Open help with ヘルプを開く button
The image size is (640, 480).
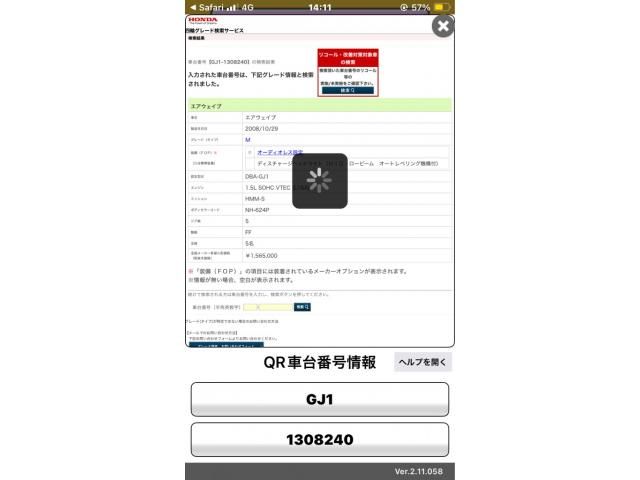pos(423,362)
